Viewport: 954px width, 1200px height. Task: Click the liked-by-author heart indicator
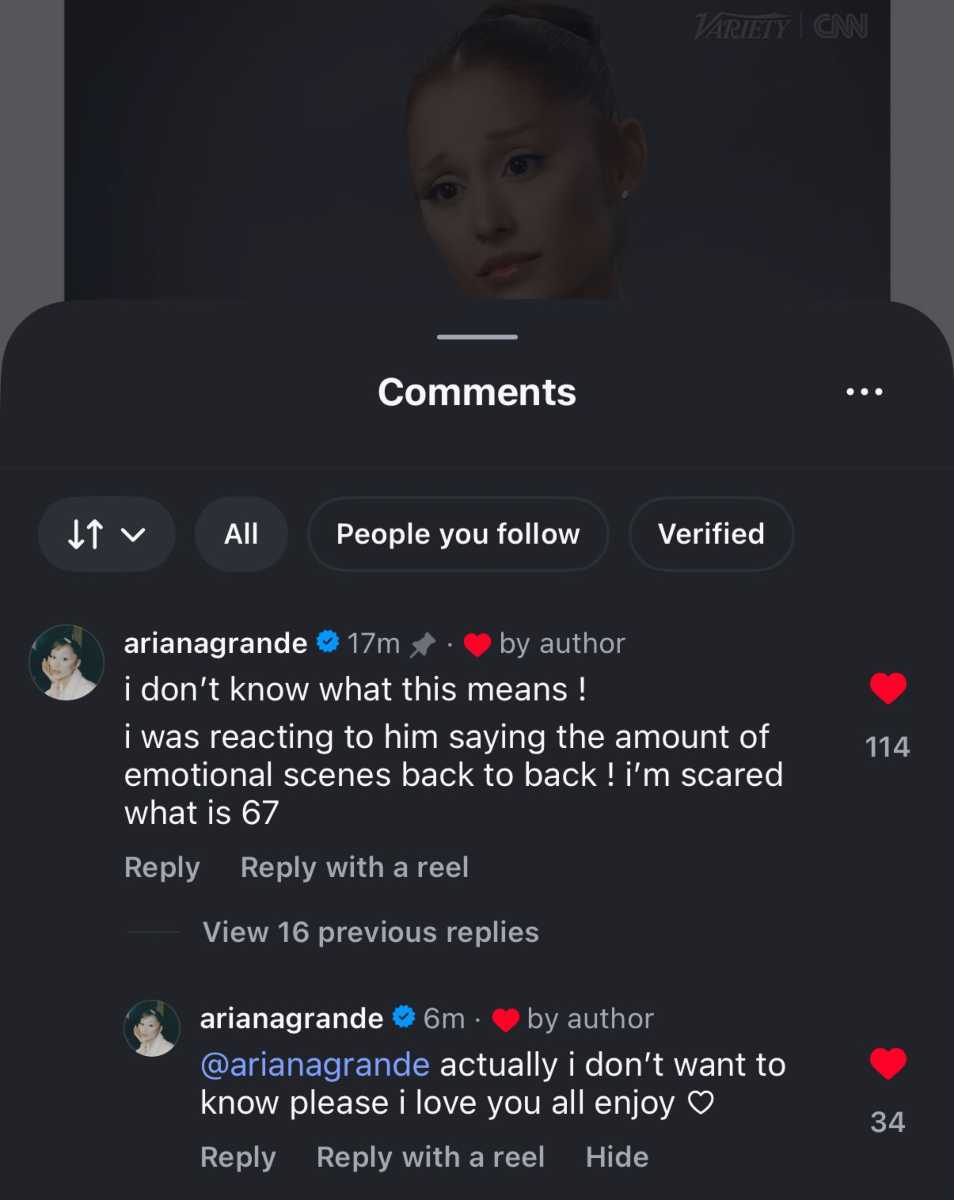478,644
